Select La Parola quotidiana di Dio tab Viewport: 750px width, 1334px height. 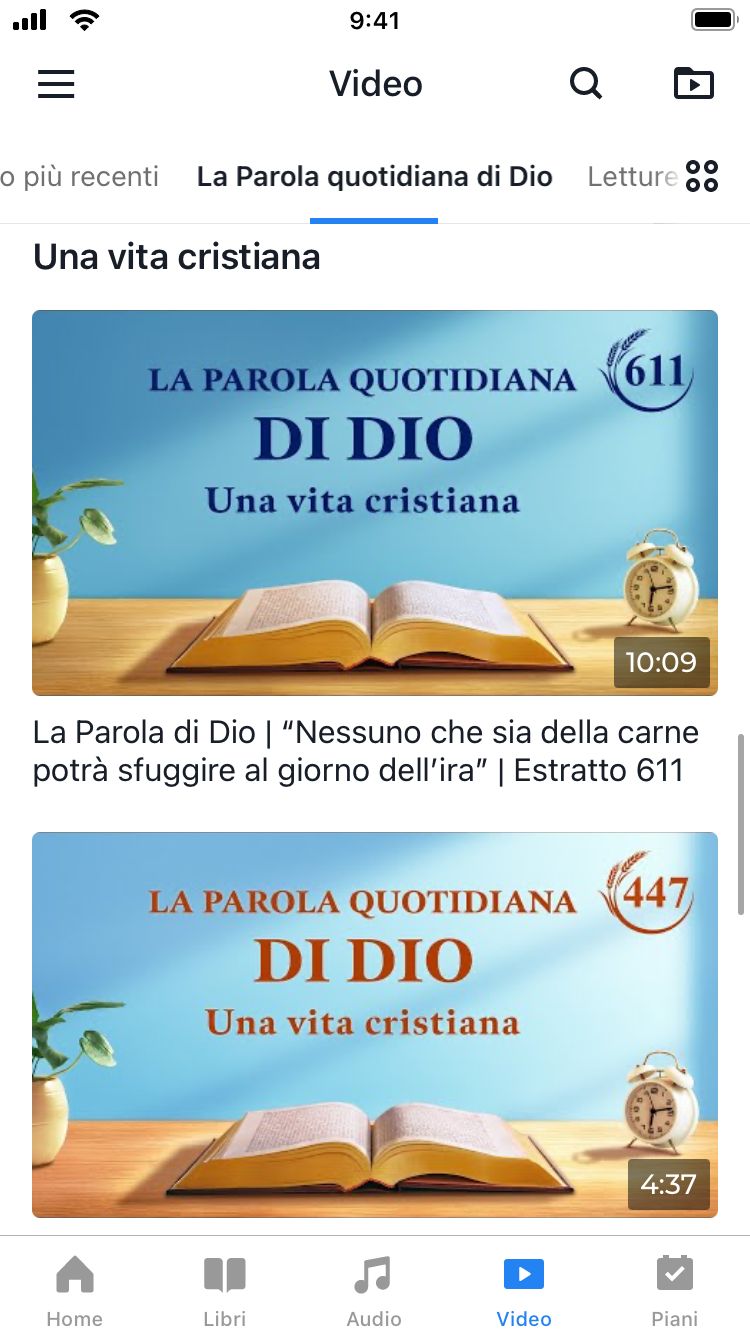tap(374, 177)
